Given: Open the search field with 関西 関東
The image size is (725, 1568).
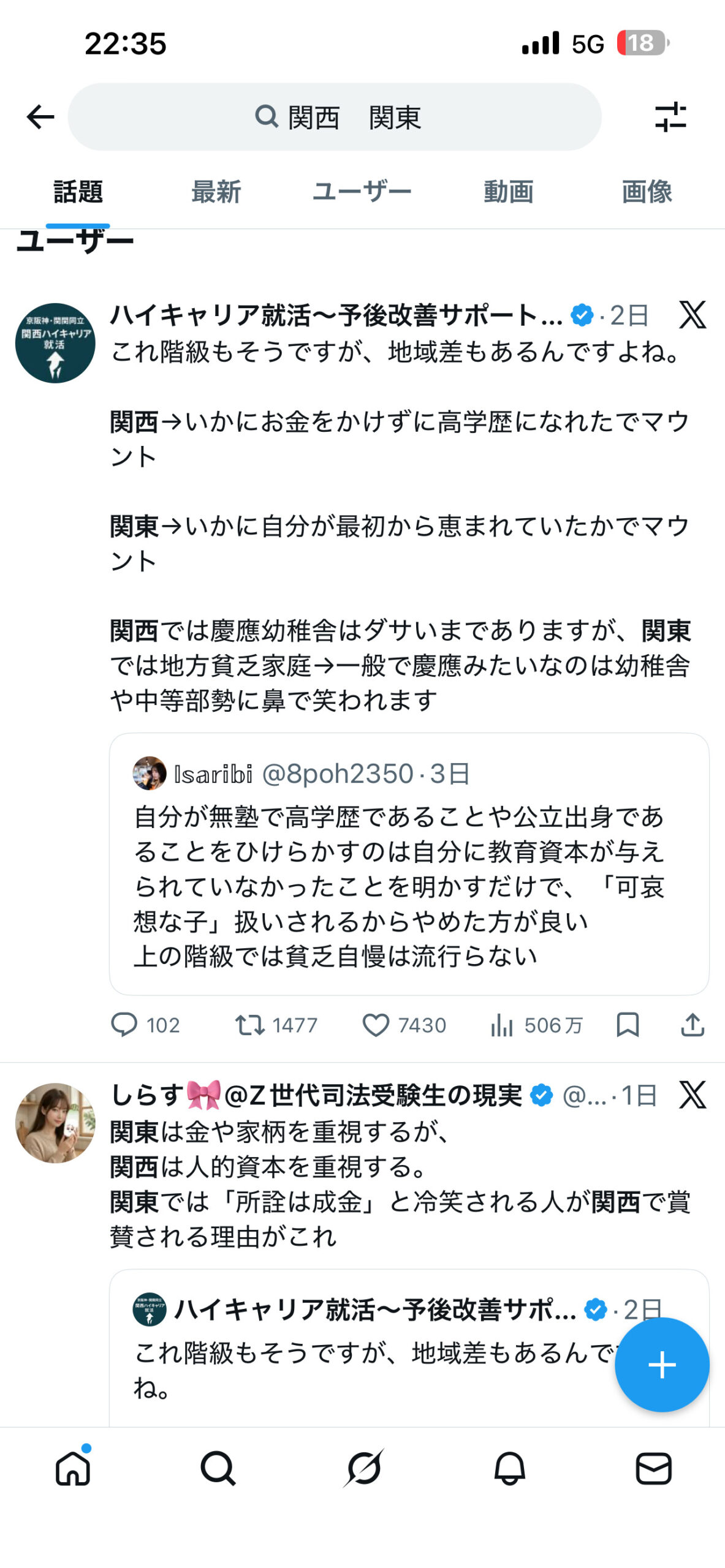Looking at the screenshot, I should click(x=335, y=117).
